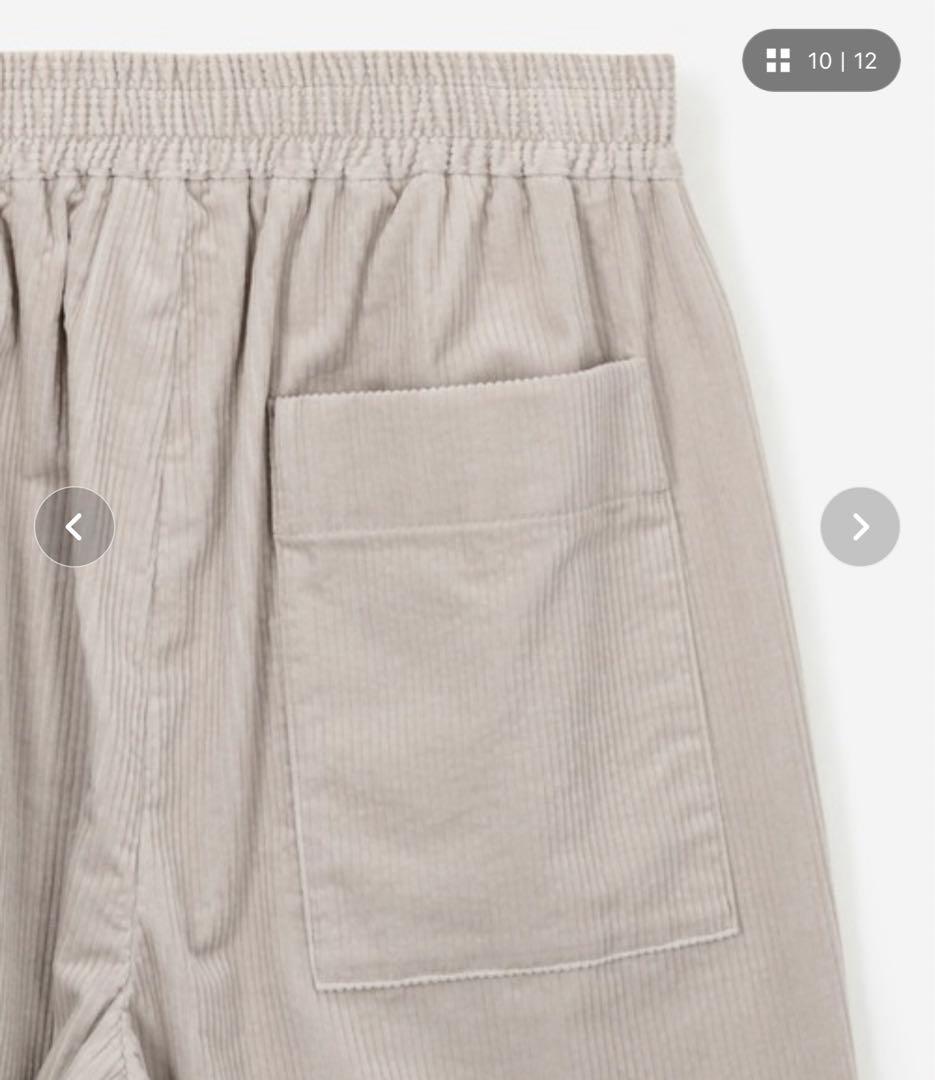
Task: Open the image overview via the squares icon
Action: (779, 61)
